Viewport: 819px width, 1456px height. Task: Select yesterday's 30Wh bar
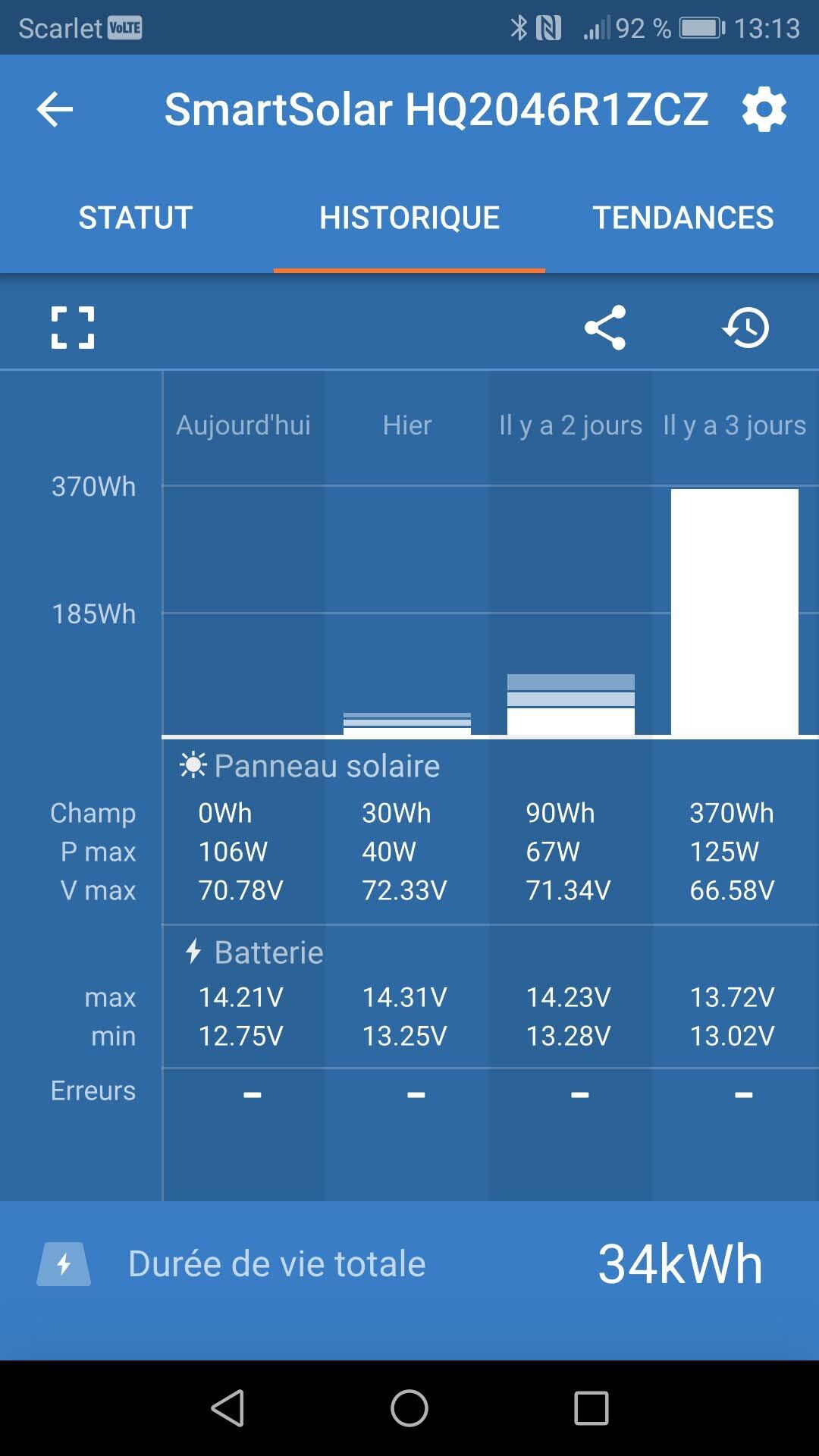(406, 724)
